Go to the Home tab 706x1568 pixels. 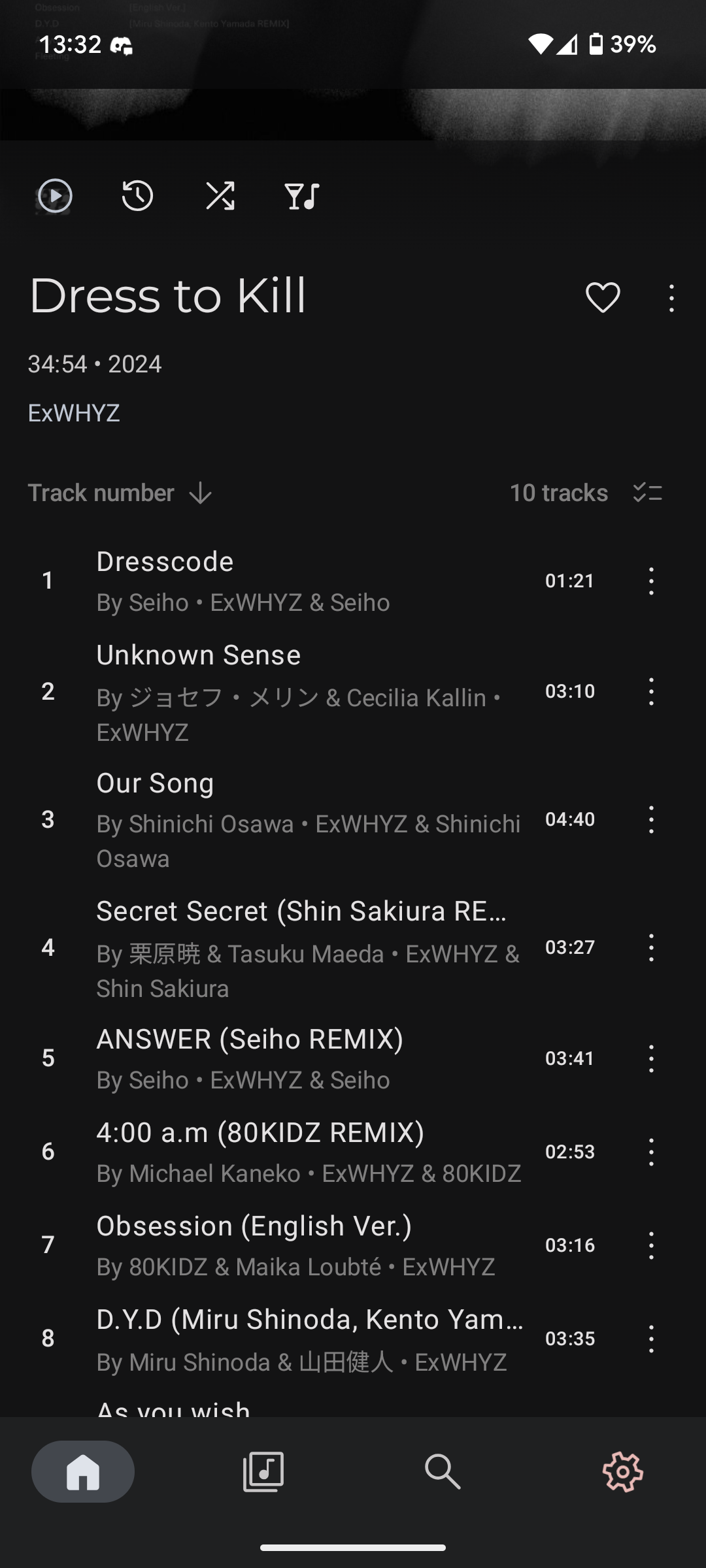(x=83, y=1471)
